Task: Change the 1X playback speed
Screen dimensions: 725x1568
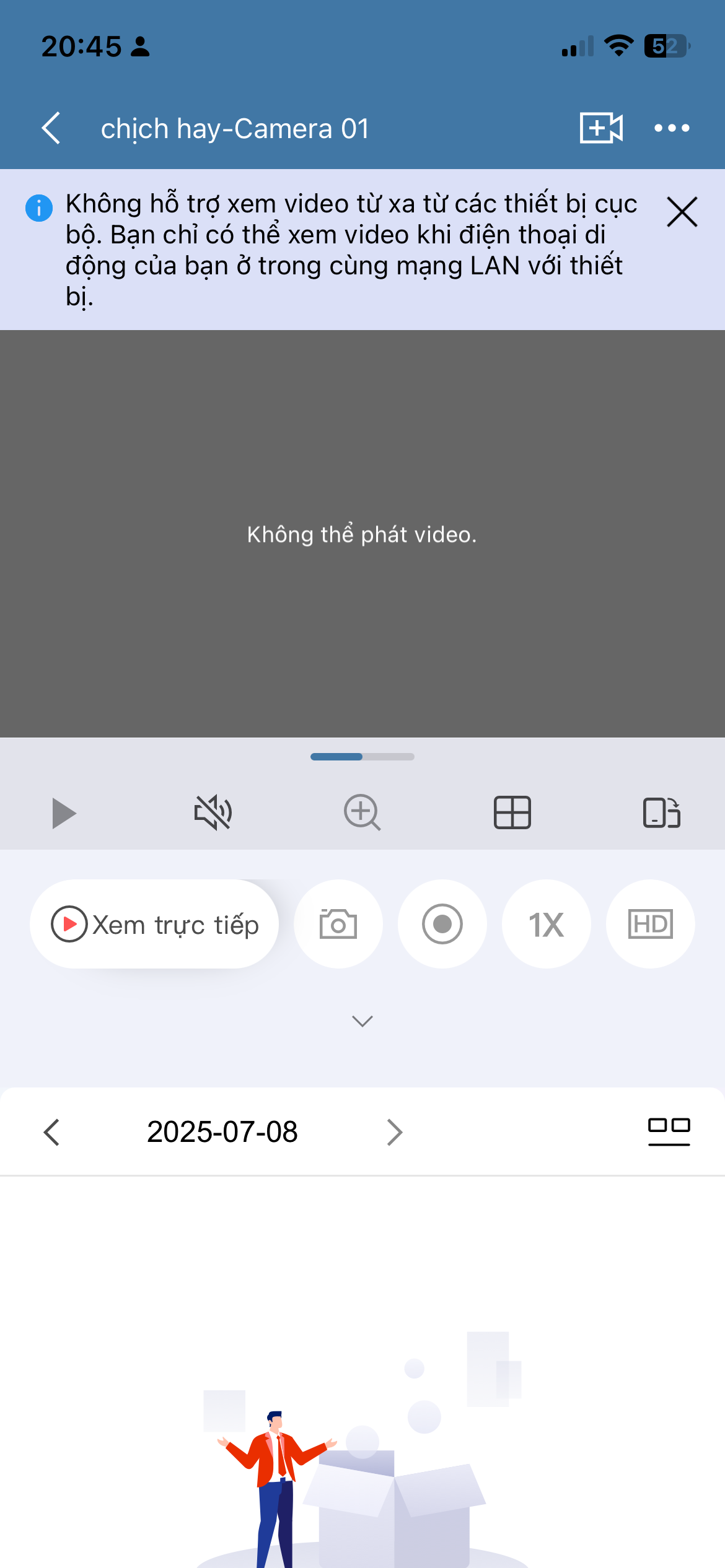Action: (x=546, y=925)
